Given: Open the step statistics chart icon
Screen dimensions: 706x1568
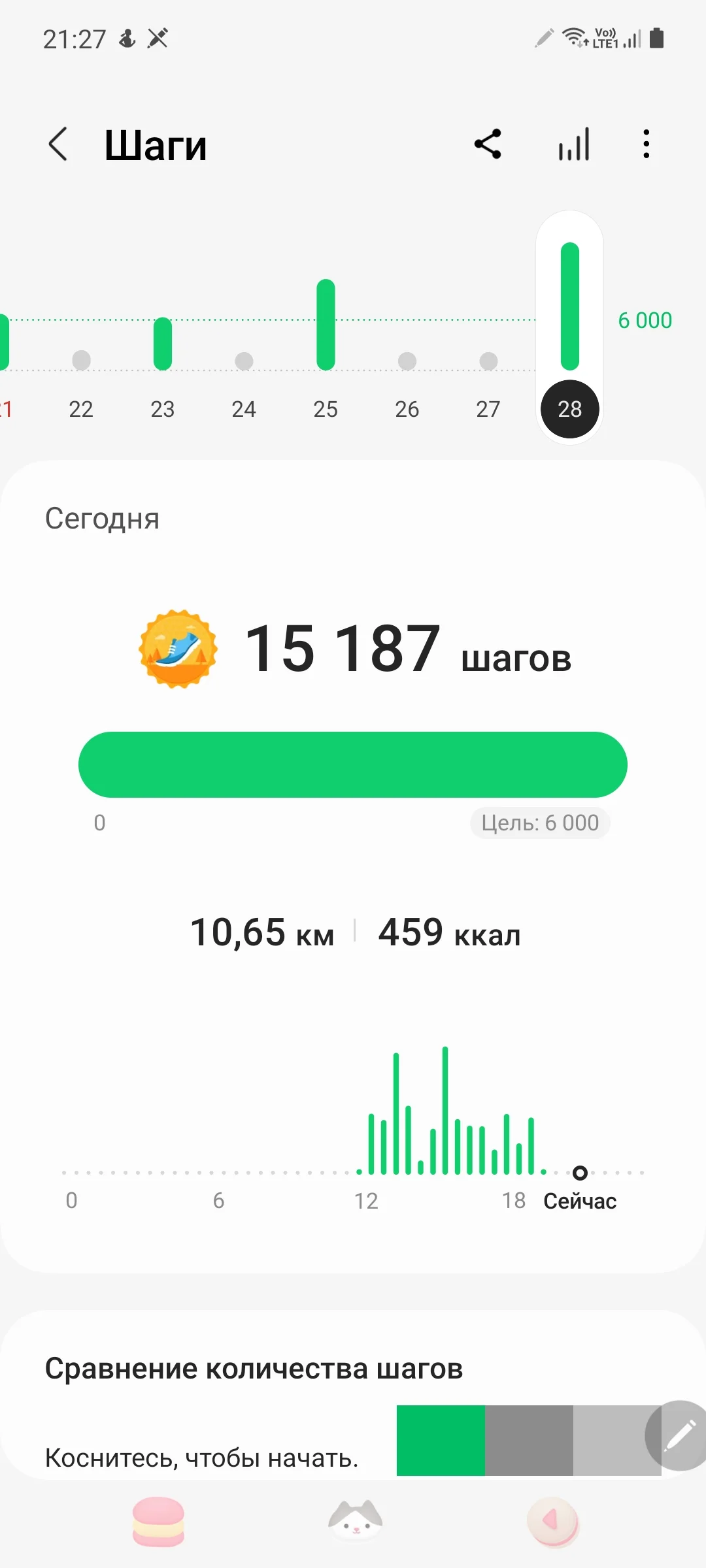Looking at the screenshot, I should tap(574, 144).
